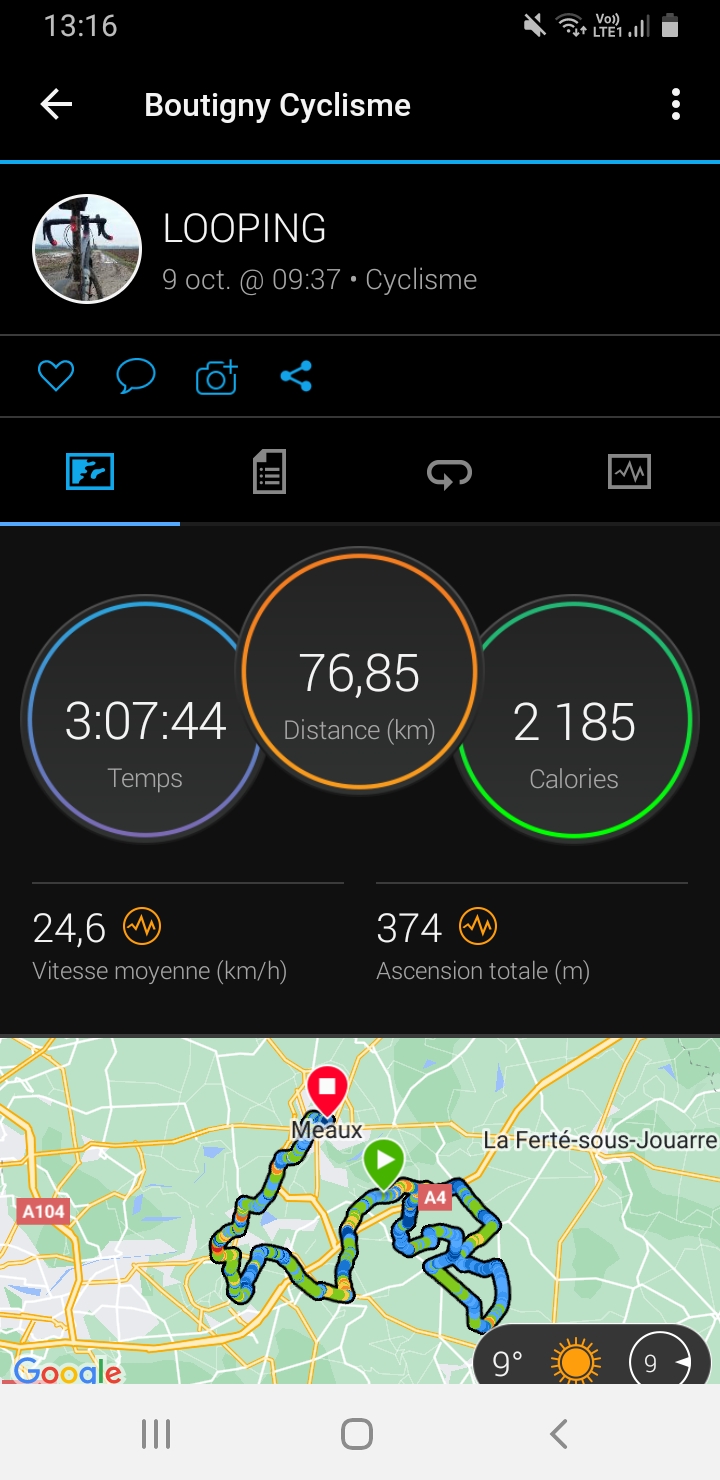The width and height of the screenshot is (720, 1480).
Task: Switch to the charts tab
Action: tap(629, 471)
